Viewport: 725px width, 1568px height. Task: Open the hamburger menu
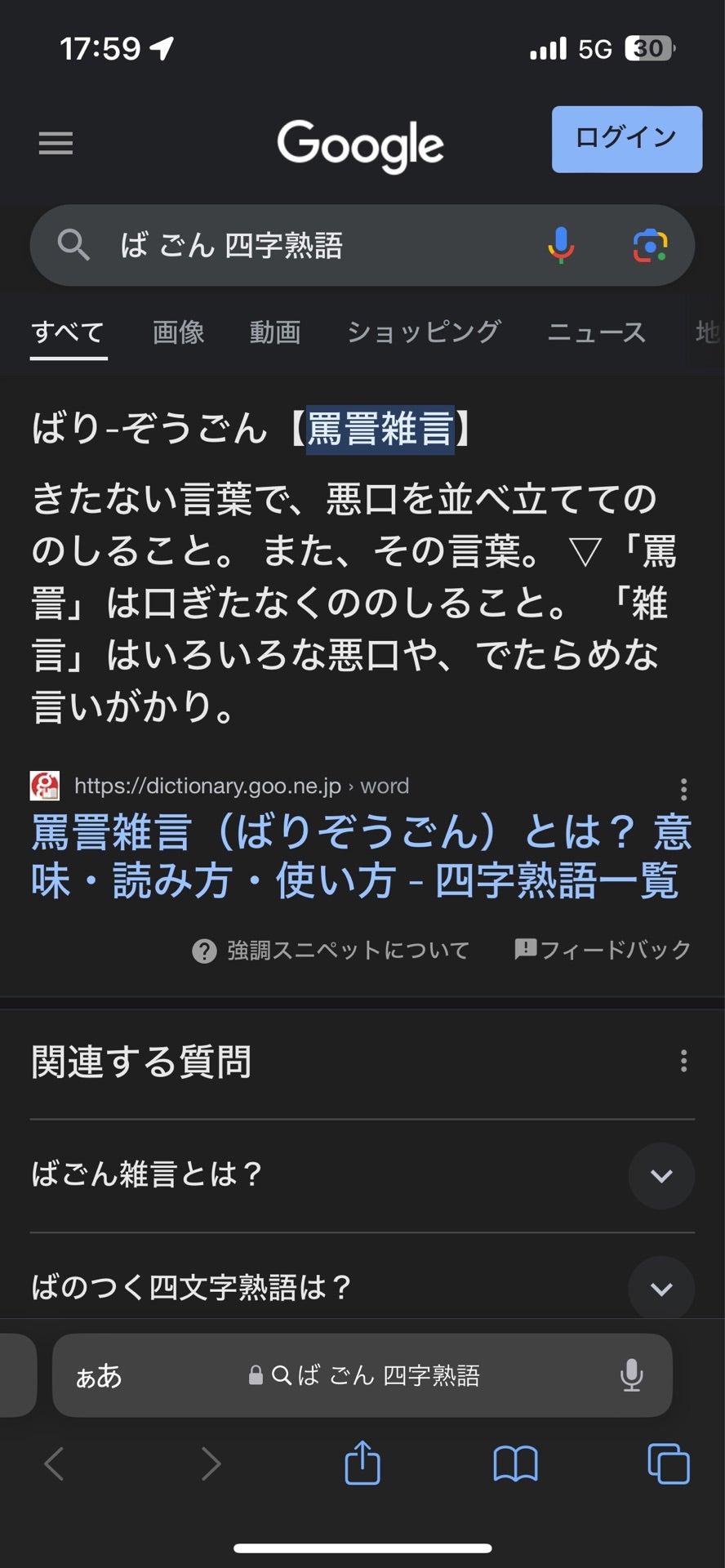56,143
